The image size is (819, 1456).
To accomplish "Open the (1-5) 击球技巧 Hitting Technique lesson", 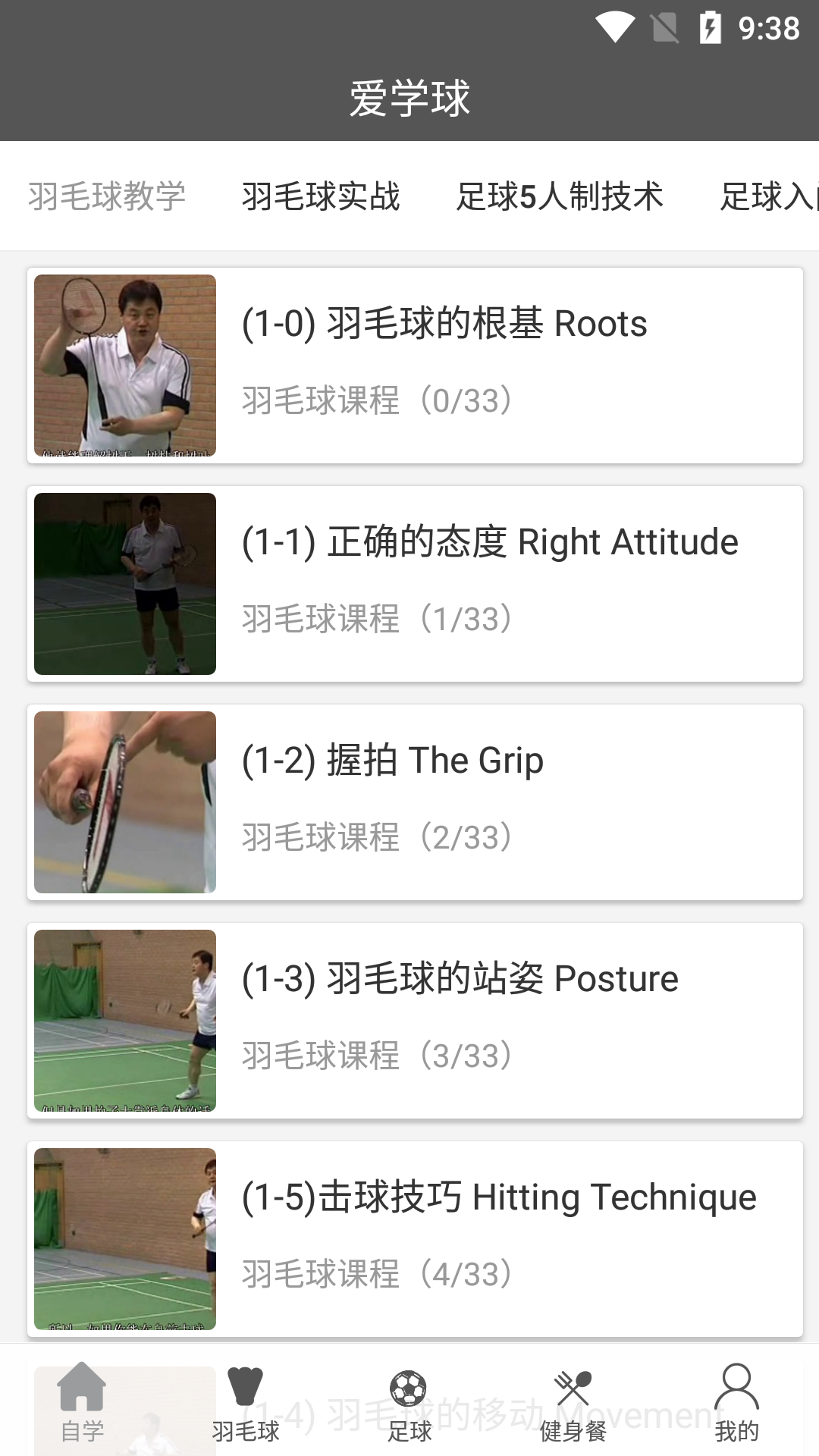I will click(x=415, y=1239).
